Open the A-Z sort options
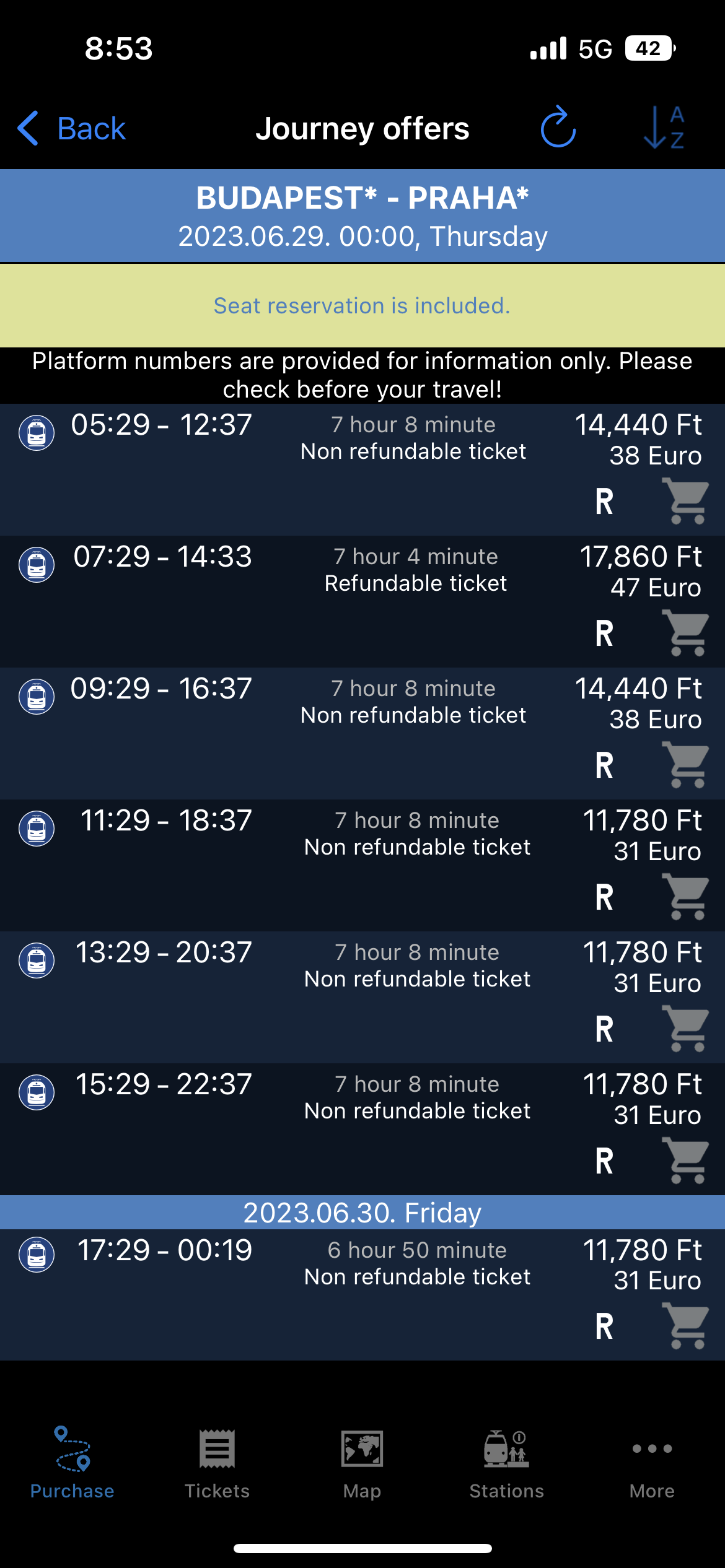 665,128
